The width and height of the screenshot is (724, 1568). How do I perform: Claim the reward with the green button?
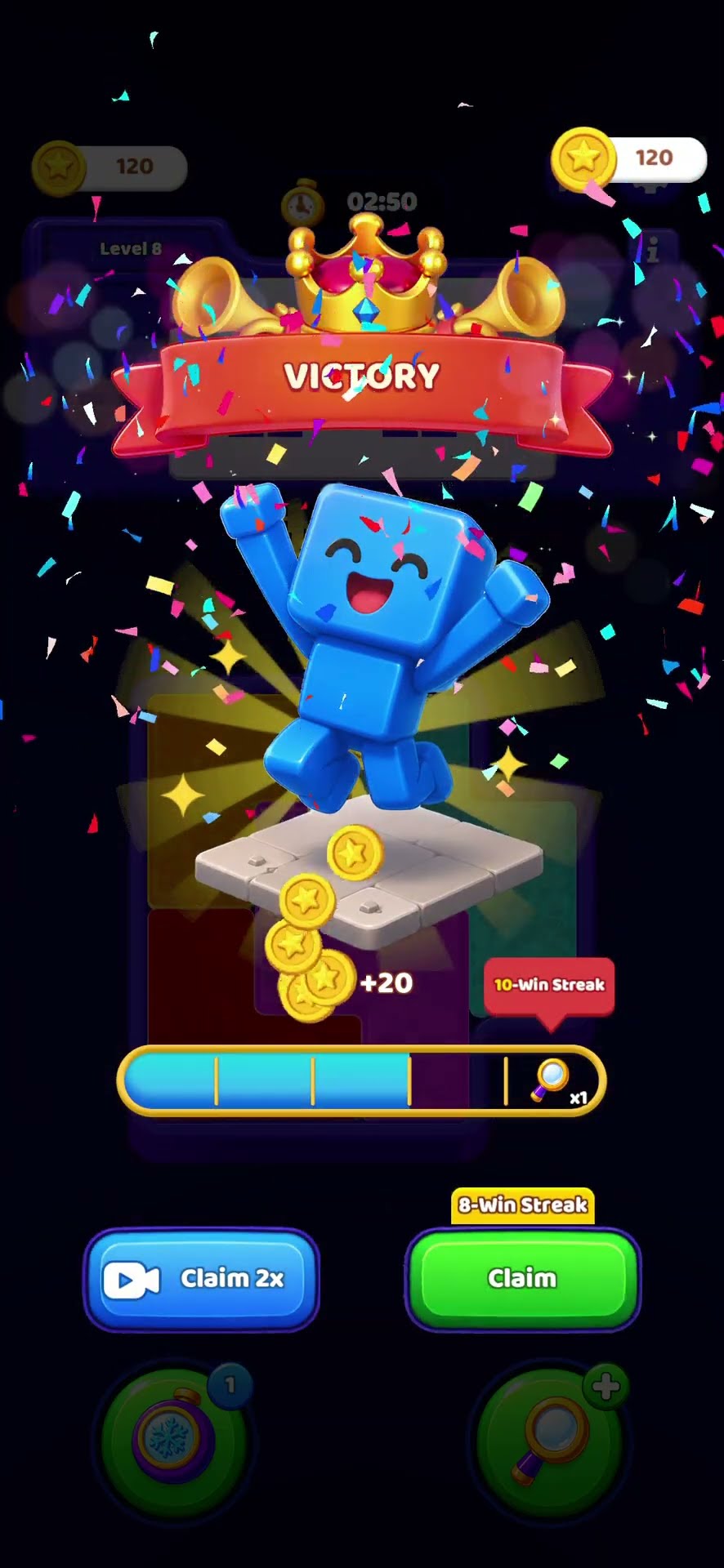point(522,1279)
